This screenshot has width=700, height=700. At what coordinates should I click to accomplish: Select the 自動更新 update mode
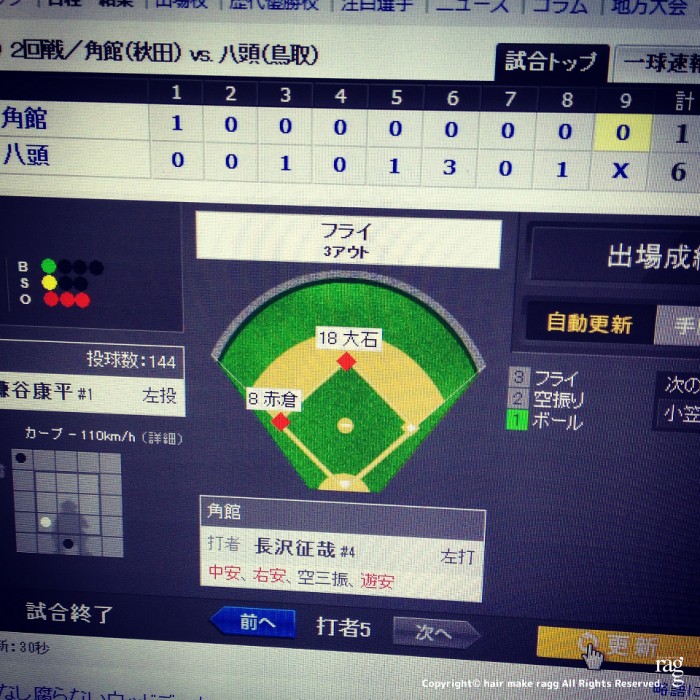coord(589,323)
